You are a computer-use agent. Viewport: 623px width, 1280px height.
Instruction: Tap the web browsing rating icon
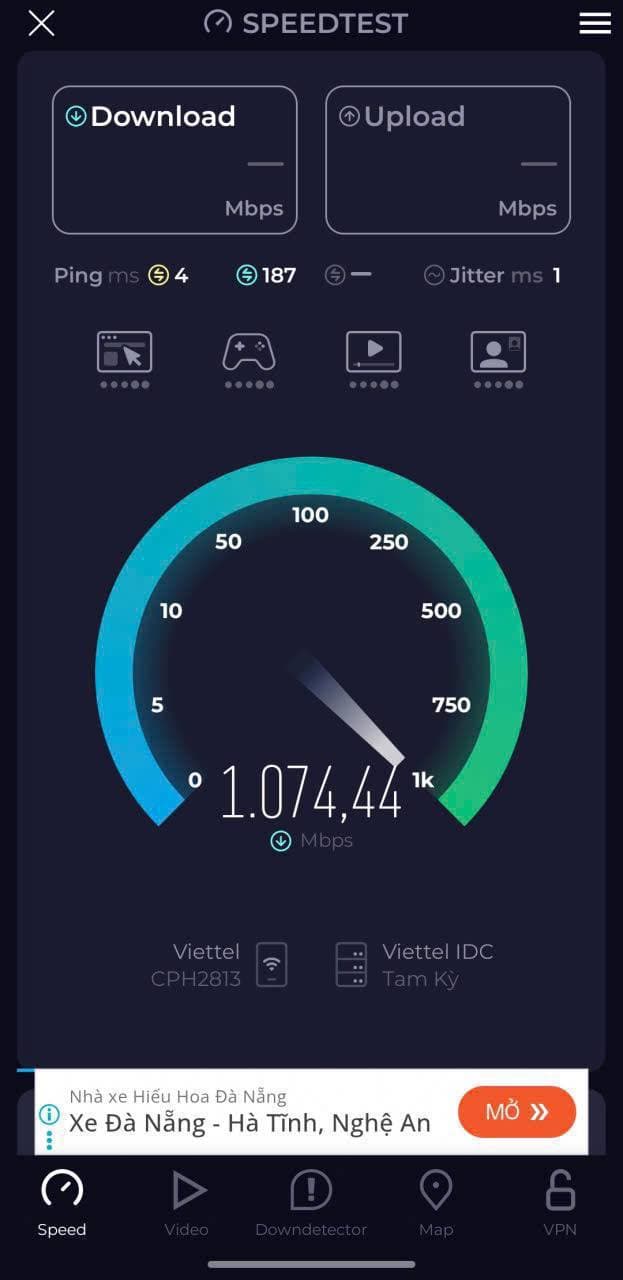click(x=124, y=353)
